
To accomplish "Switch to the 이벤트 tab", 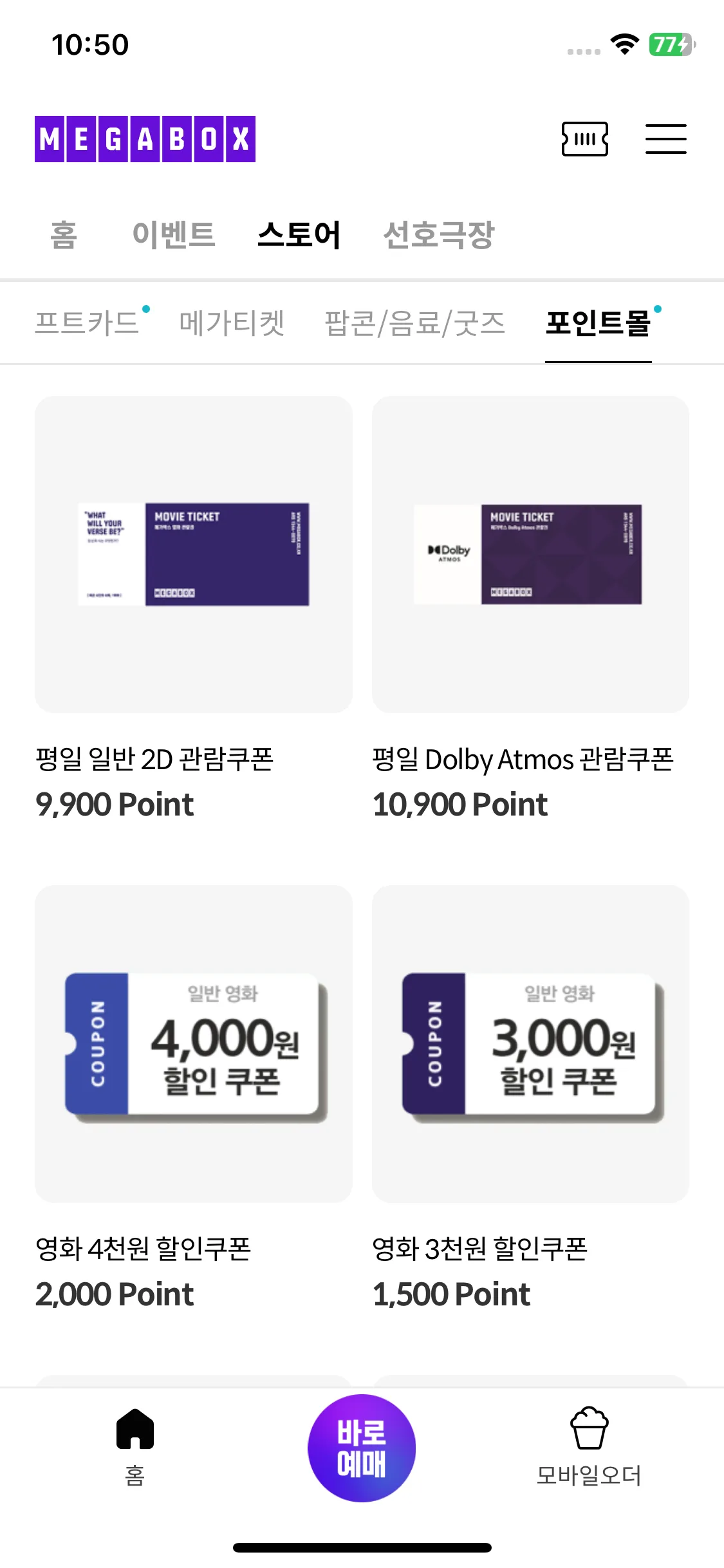I will point(173,234).
